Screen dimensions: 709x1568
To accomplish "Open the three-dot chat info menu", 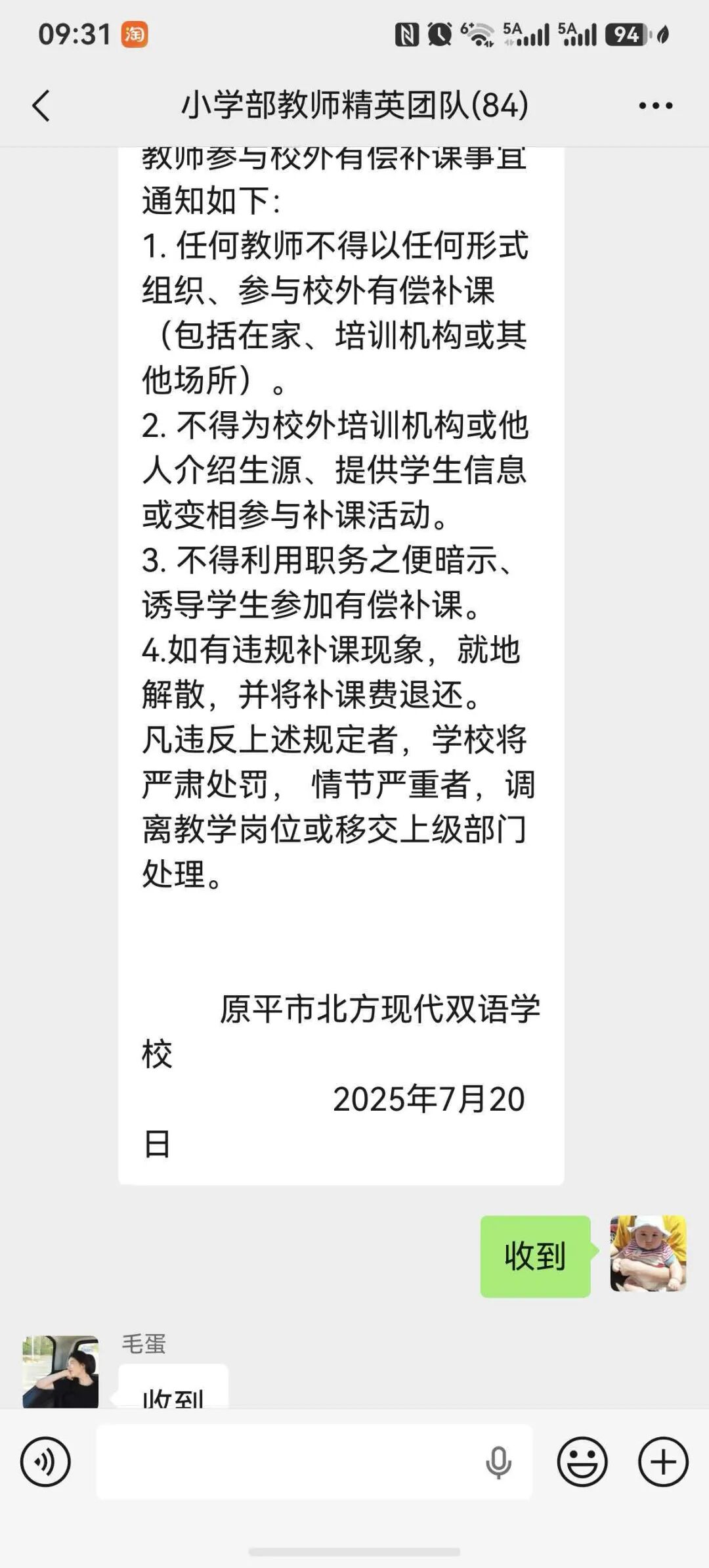I will 655,106.
